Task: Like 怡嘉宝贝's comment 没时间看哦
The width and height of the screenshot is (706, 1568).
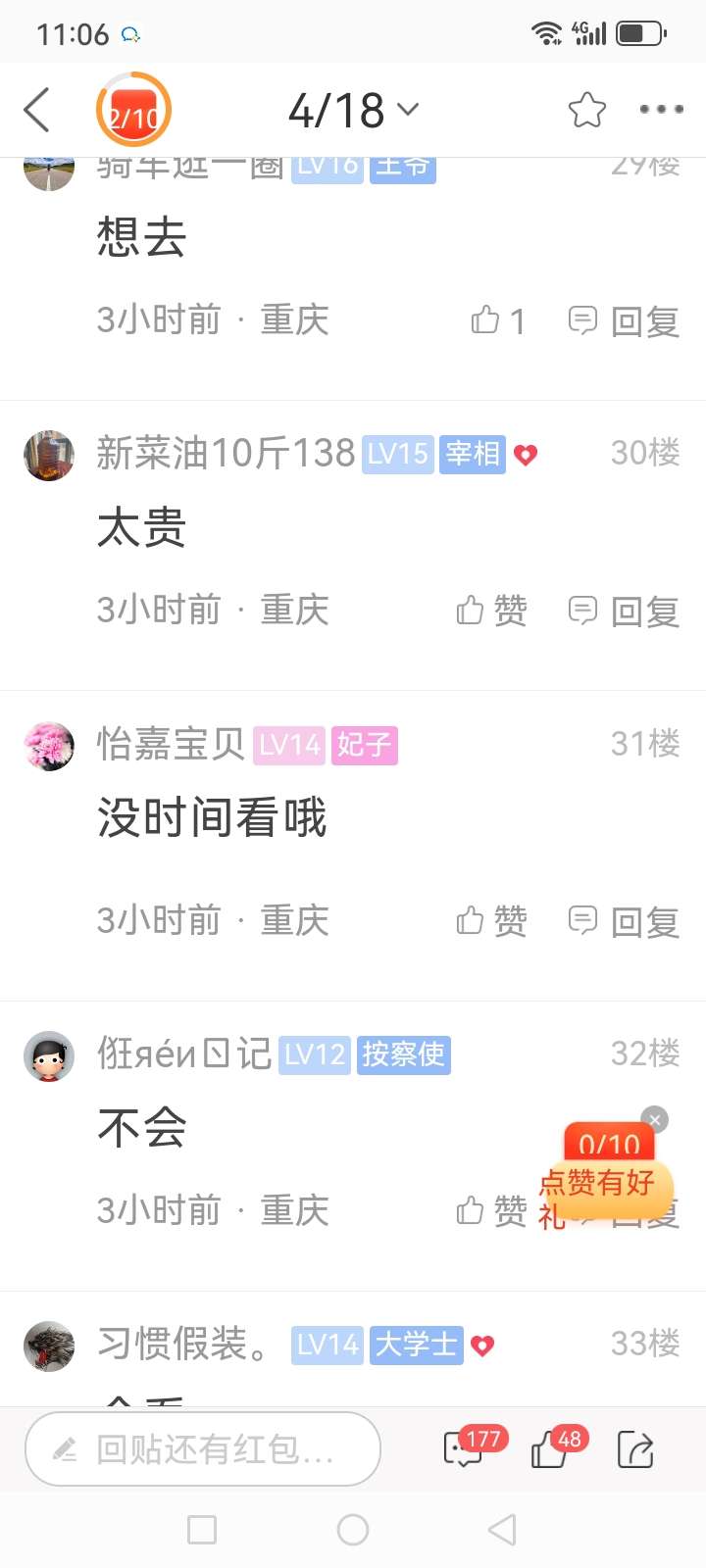Action: pyautogui.click(x=492, y=920)
